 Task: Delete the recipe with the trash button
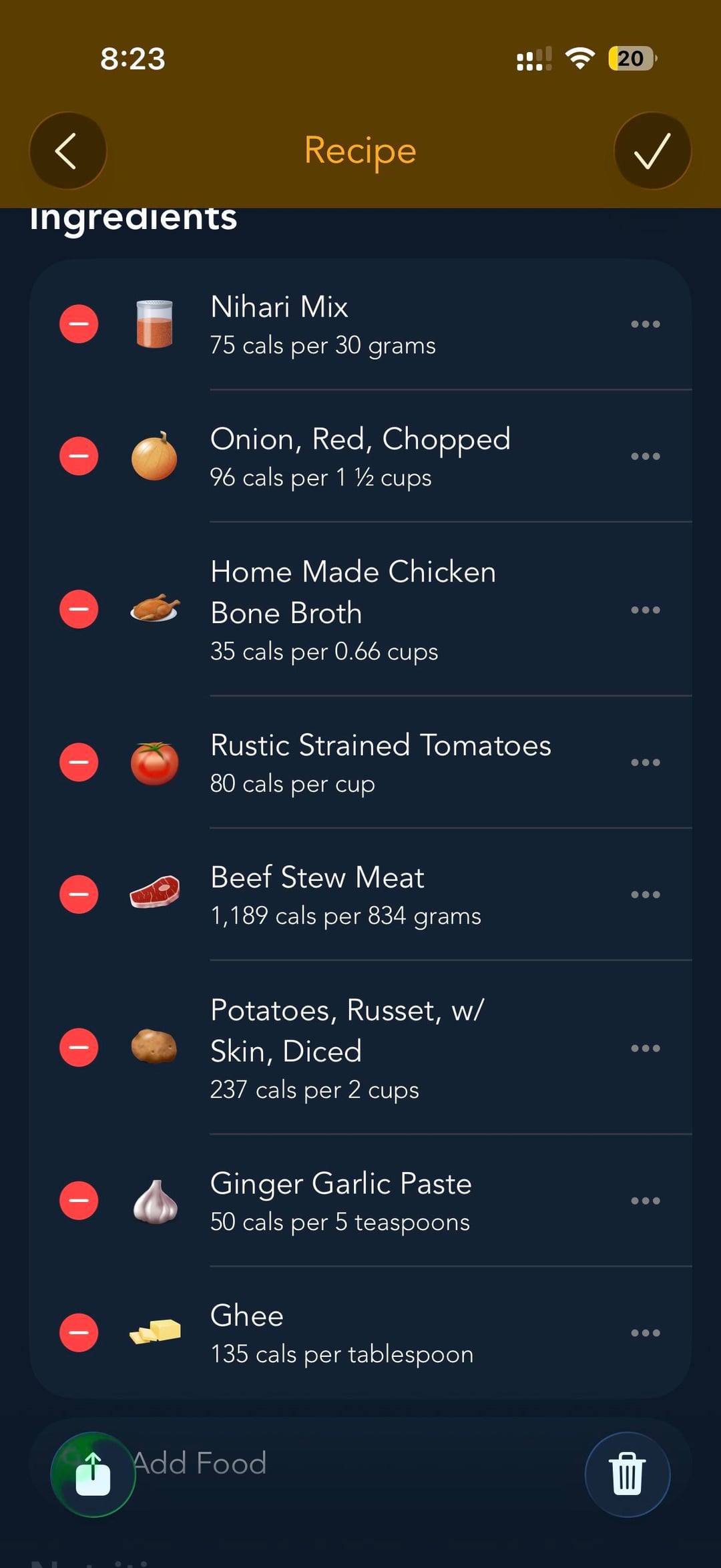628,1475
